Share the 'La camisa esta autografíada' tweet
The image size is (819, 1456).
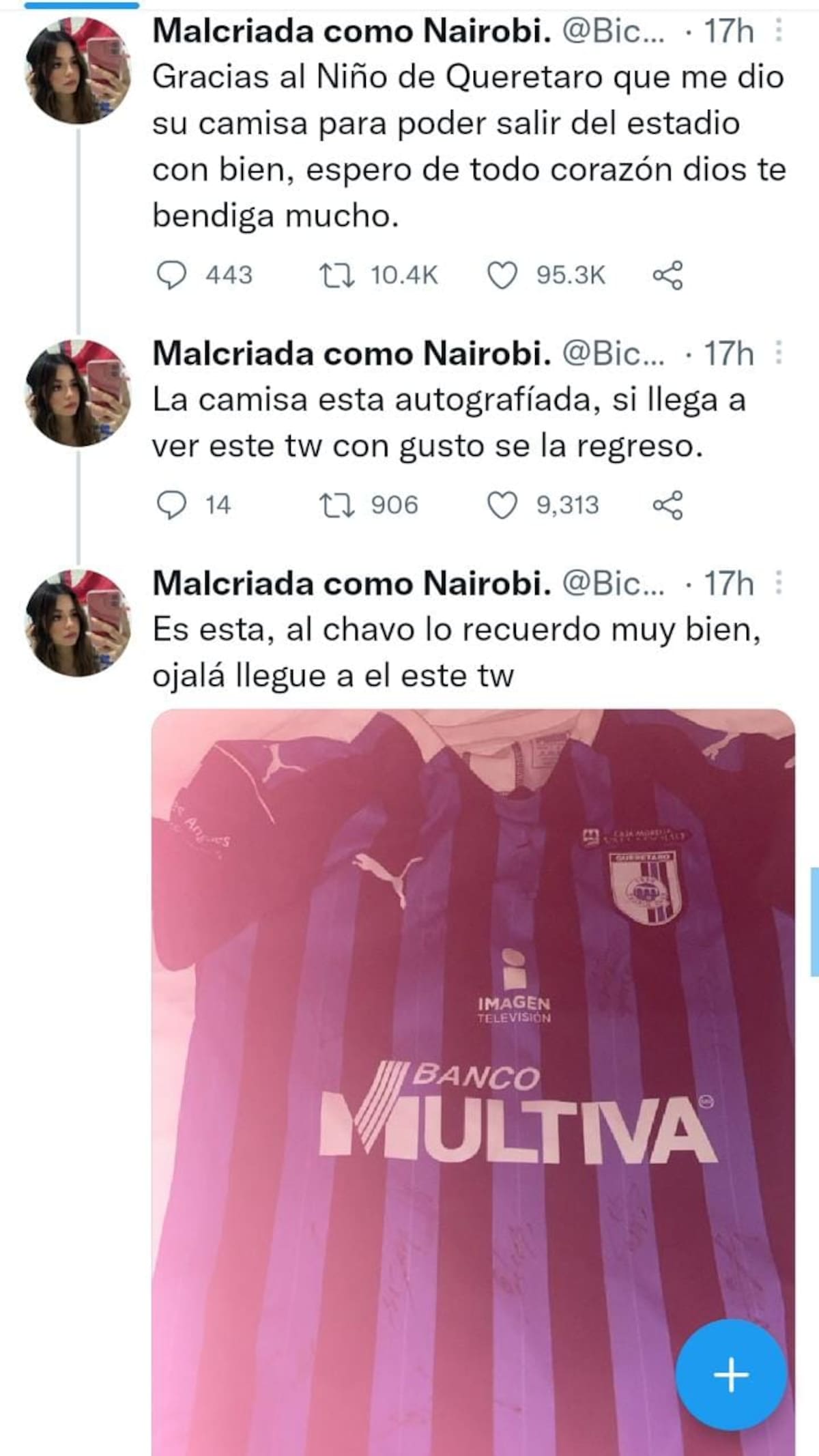tap(667, 505)
